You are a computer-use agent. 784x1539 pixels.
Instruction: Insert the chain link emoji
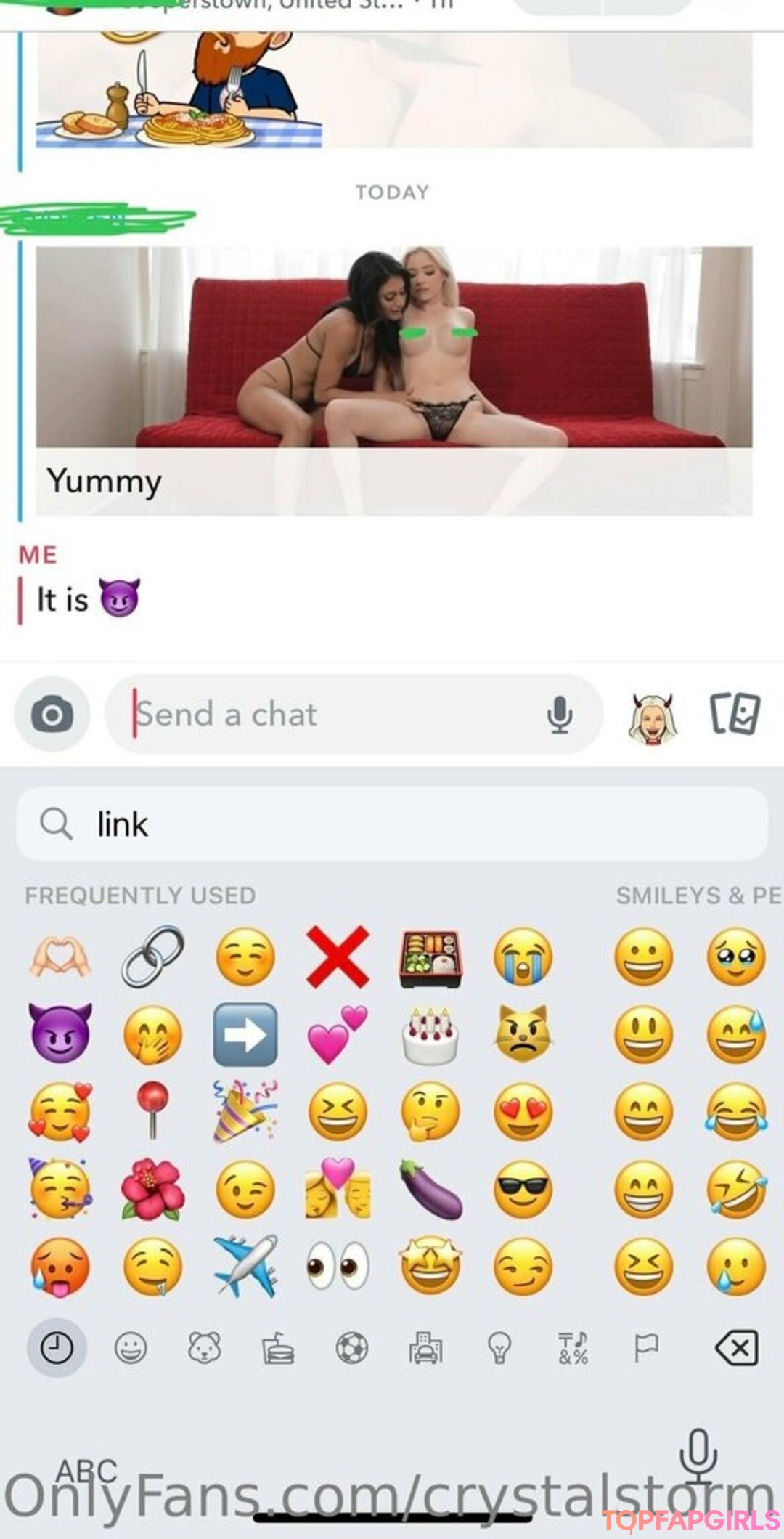pos(152,956)
